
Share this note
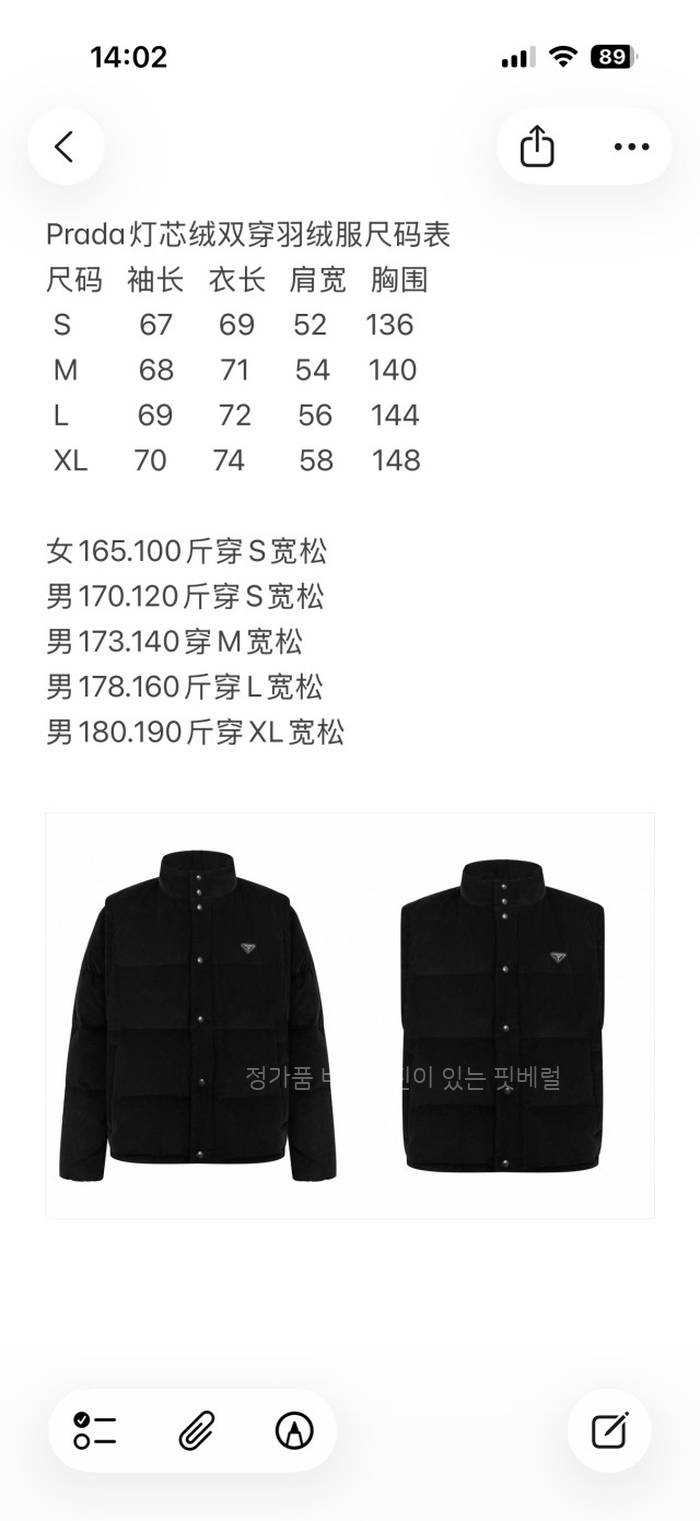point(537,147)
